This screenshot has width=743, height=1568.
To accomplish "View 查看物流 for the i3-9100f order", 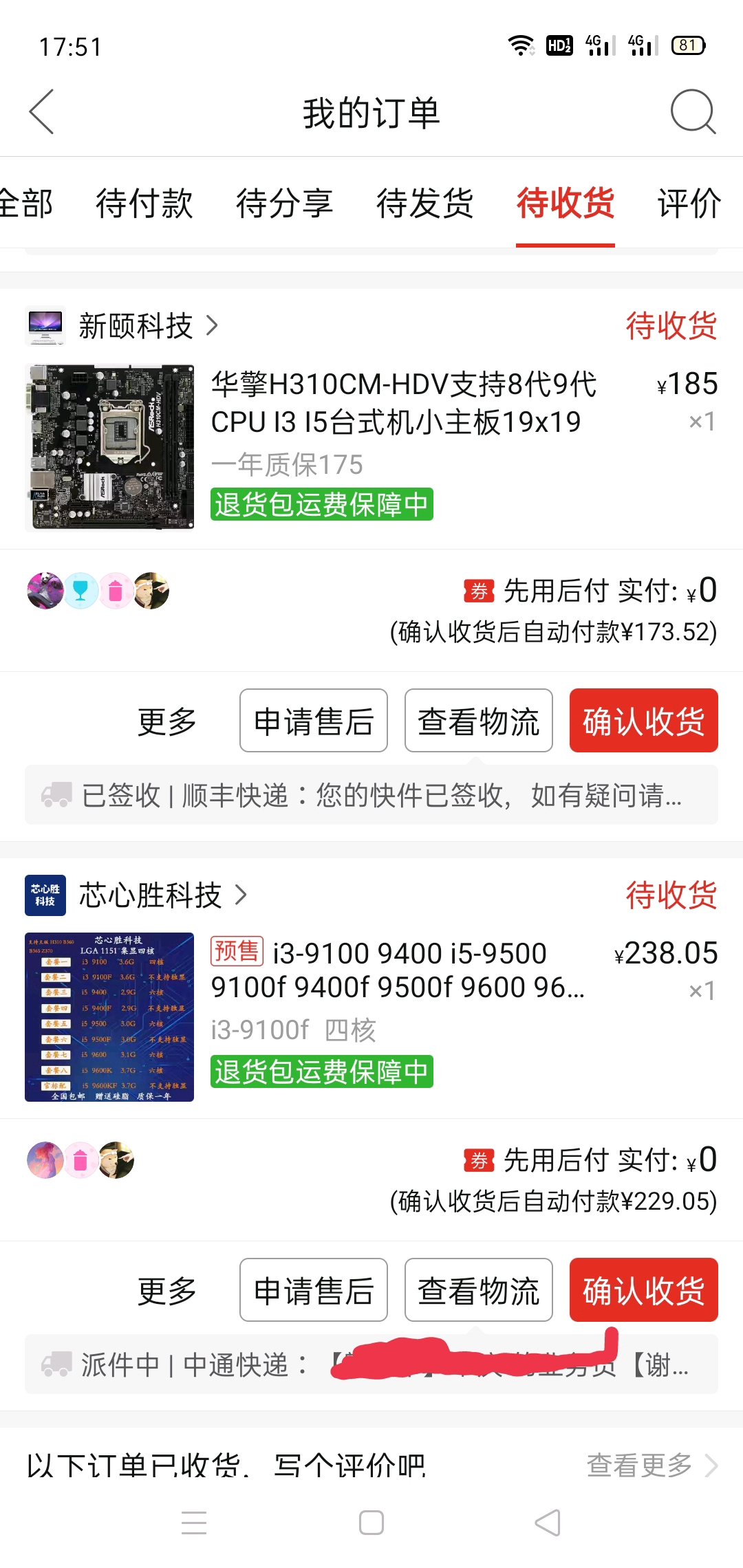I will point(479,1290).
